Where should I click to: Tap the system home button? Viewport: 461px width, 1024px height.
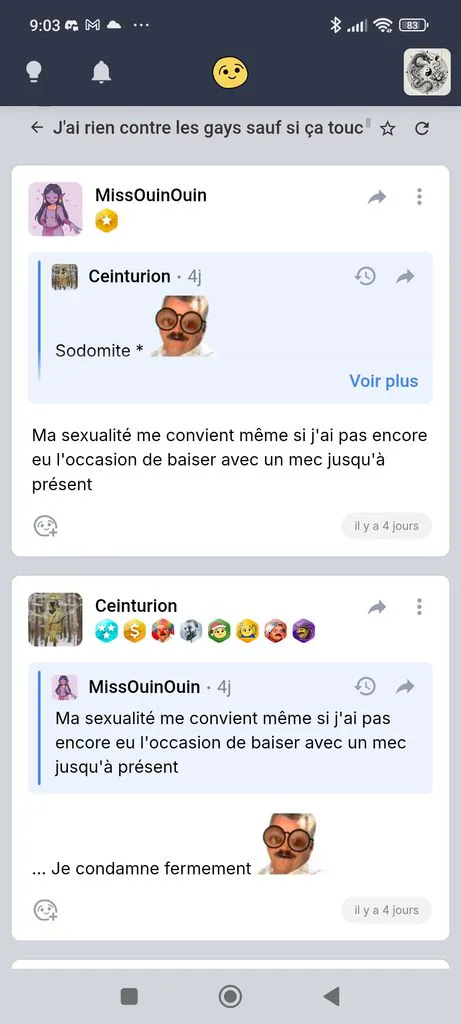tap(230, 997)
